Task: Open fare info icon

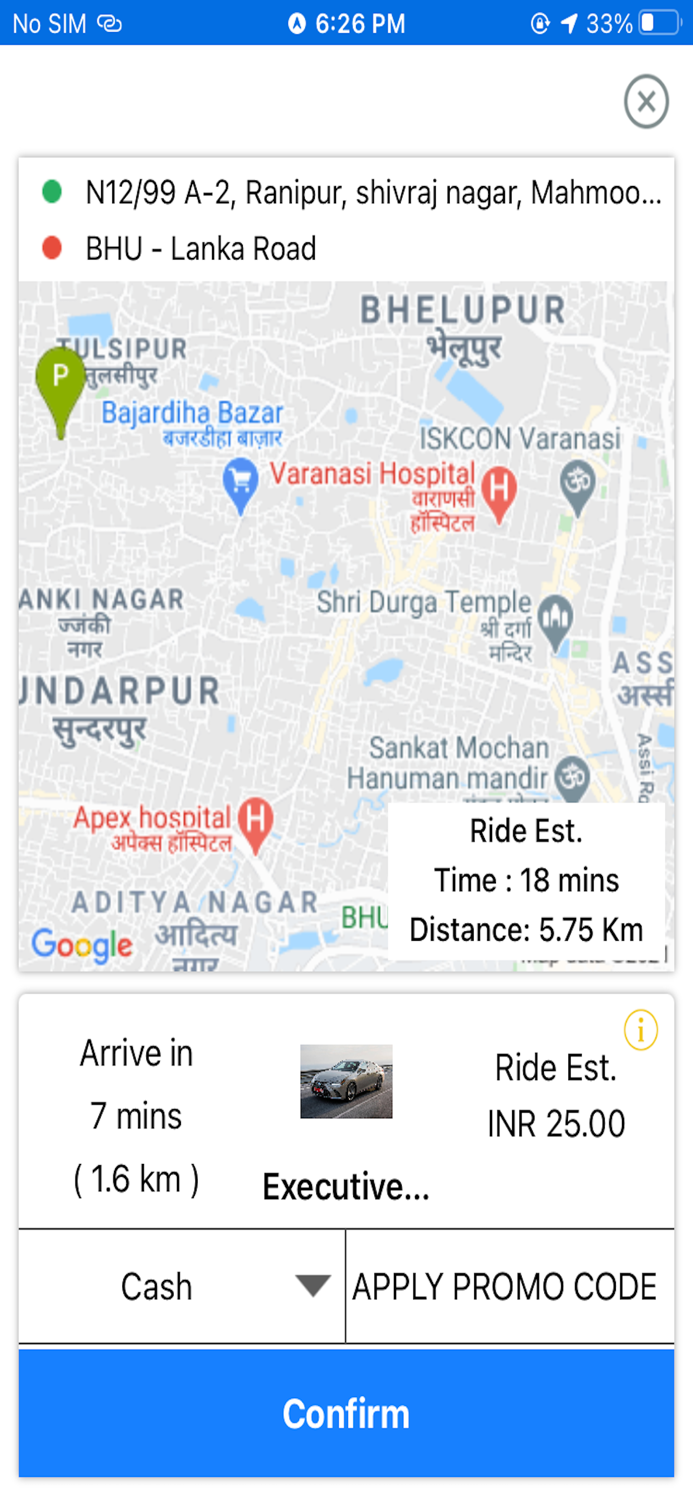Action: (640, 1029)
